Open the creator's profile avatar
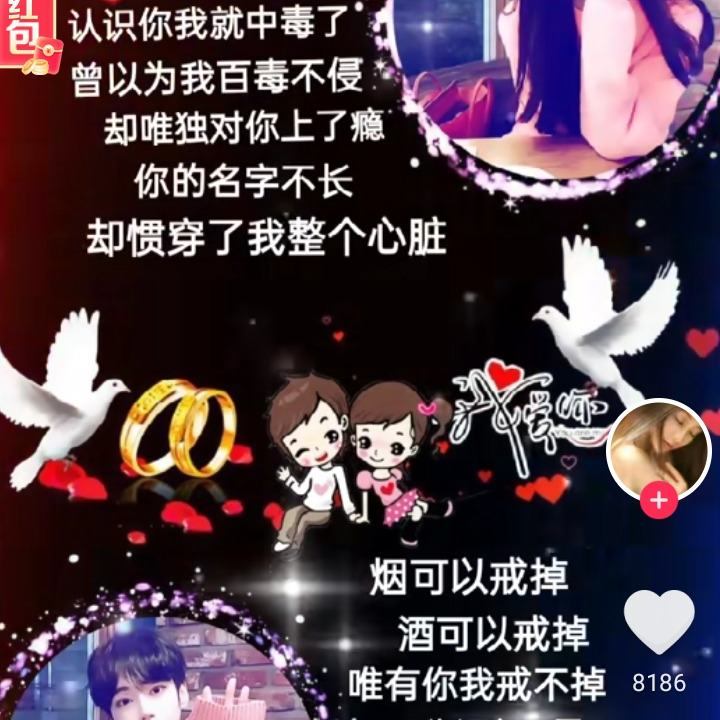 (x=658, y=447)
